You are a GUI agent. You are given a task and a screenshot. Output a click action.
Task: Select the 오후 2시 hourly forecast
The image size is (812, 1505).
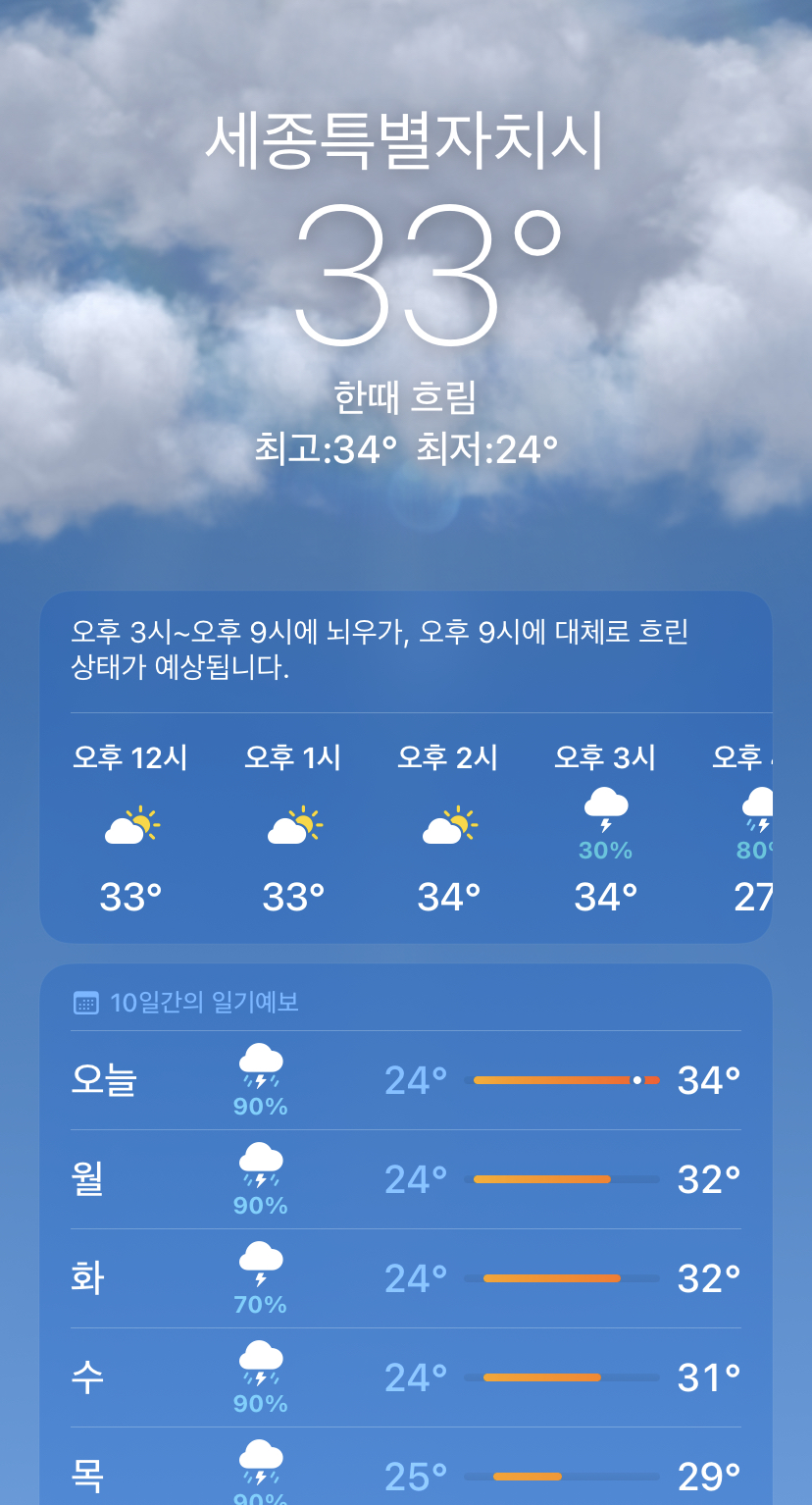448,829
